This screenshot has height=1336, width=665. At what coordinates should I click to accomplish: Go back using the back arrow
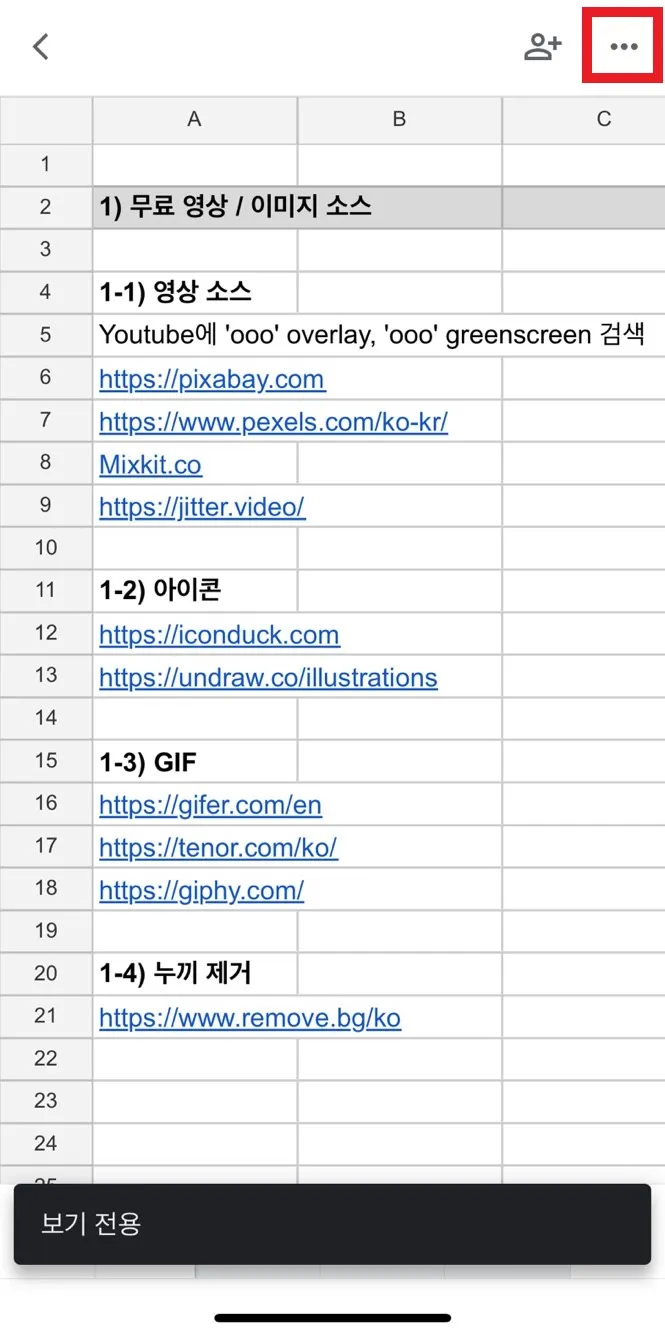tap(41, 47)
